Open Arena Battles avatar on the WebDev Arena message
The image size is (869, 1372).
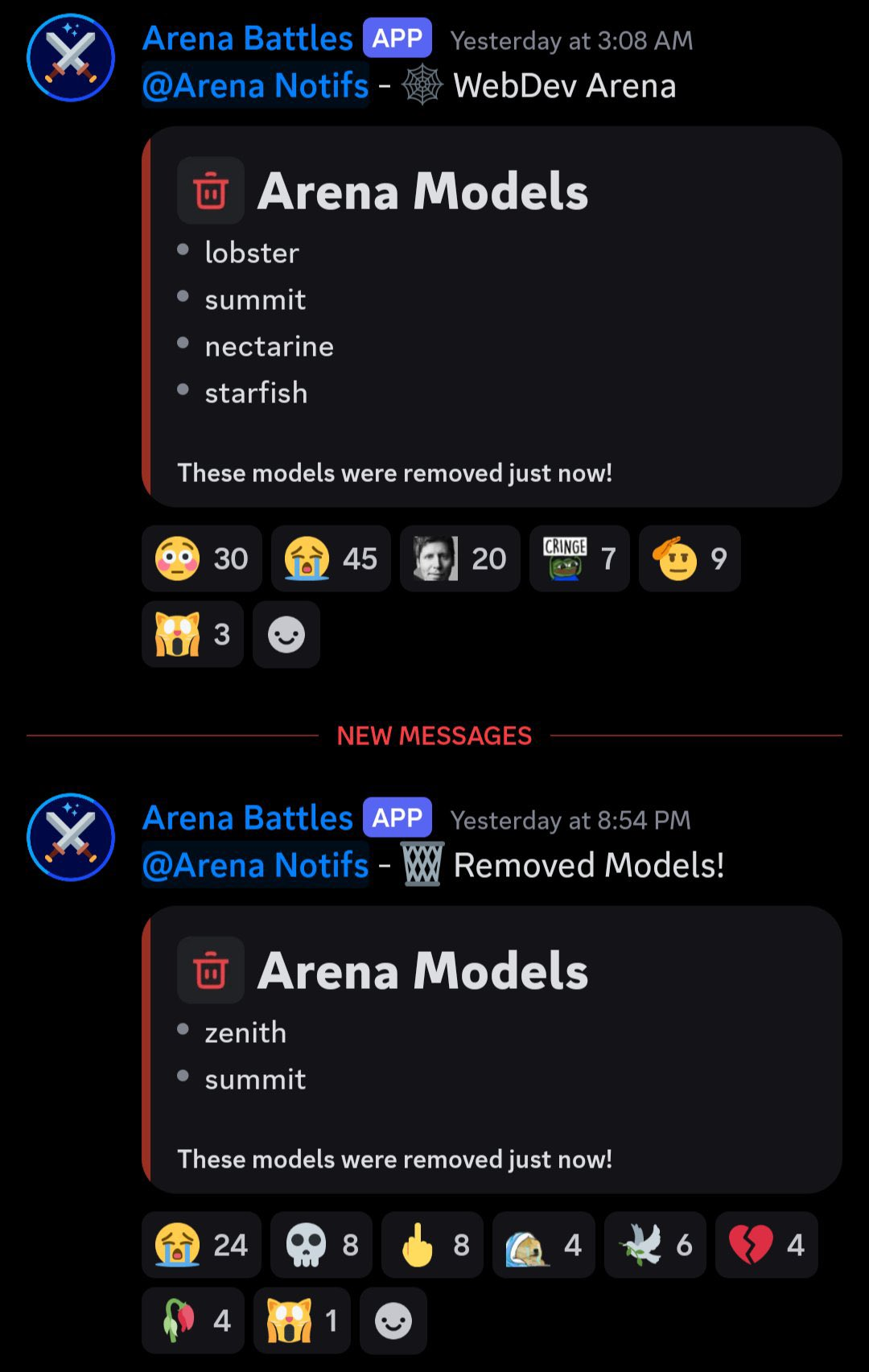point(71,58)
